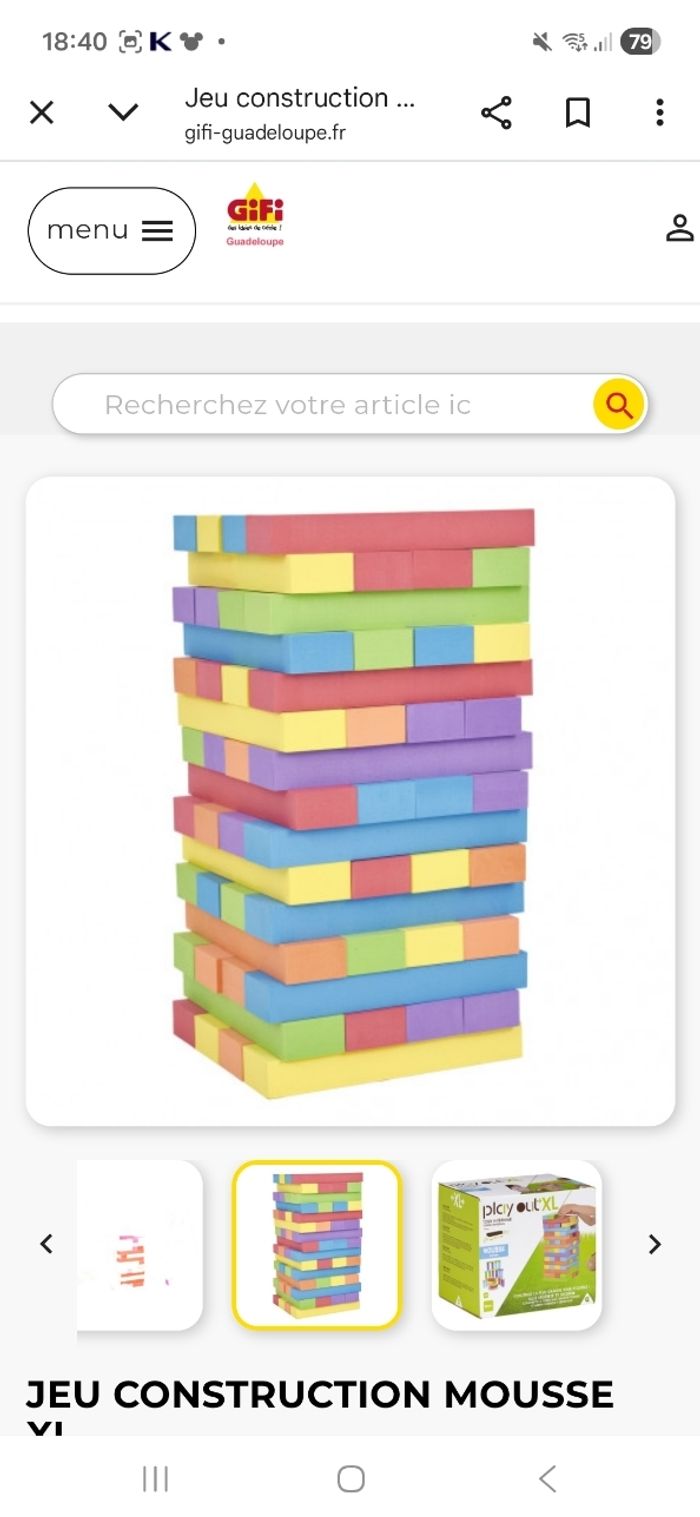Image resolution: width=700 pixels, height=1517 pixels.
Task: Open the user account icon
Action: (x=679, y=228)
